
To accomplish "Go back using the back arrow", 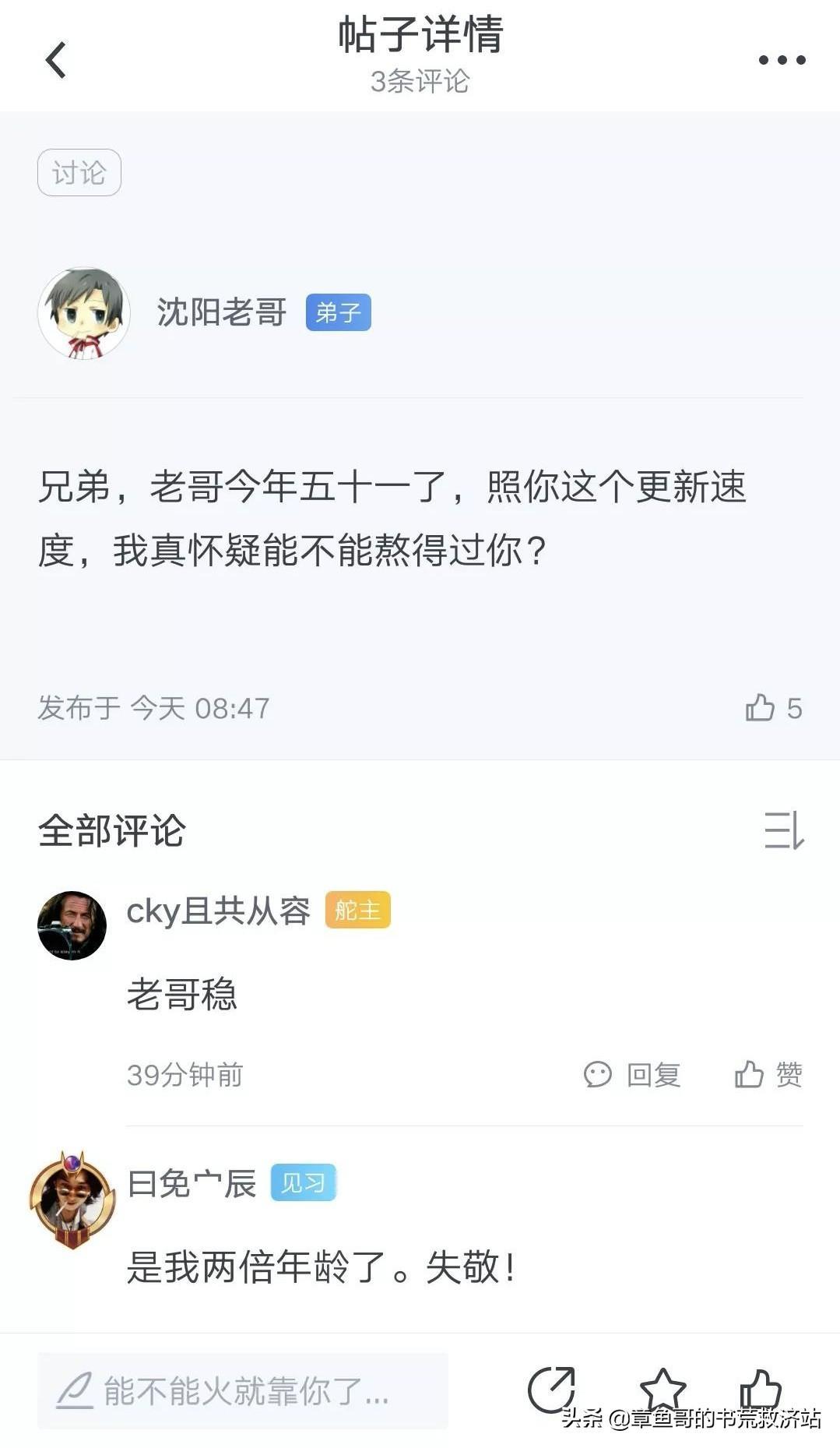I will 56,60.
